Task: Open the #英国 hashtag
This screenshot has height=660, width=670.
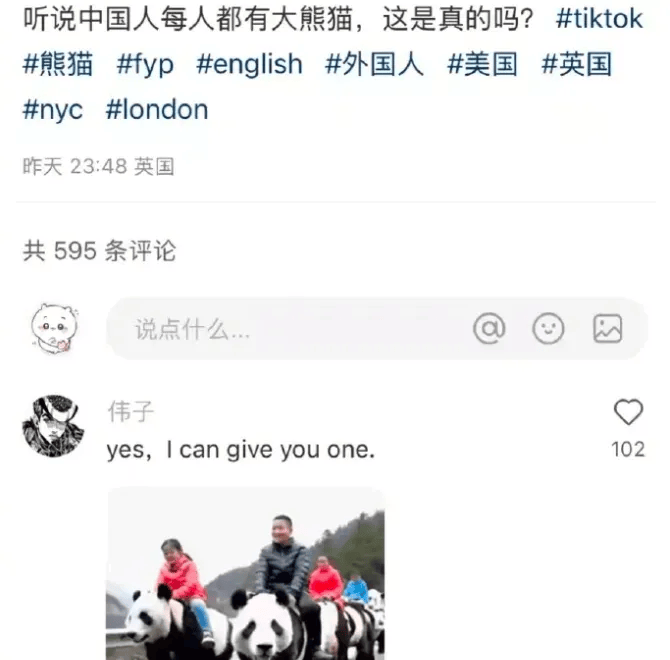Action: pos(576,65)
